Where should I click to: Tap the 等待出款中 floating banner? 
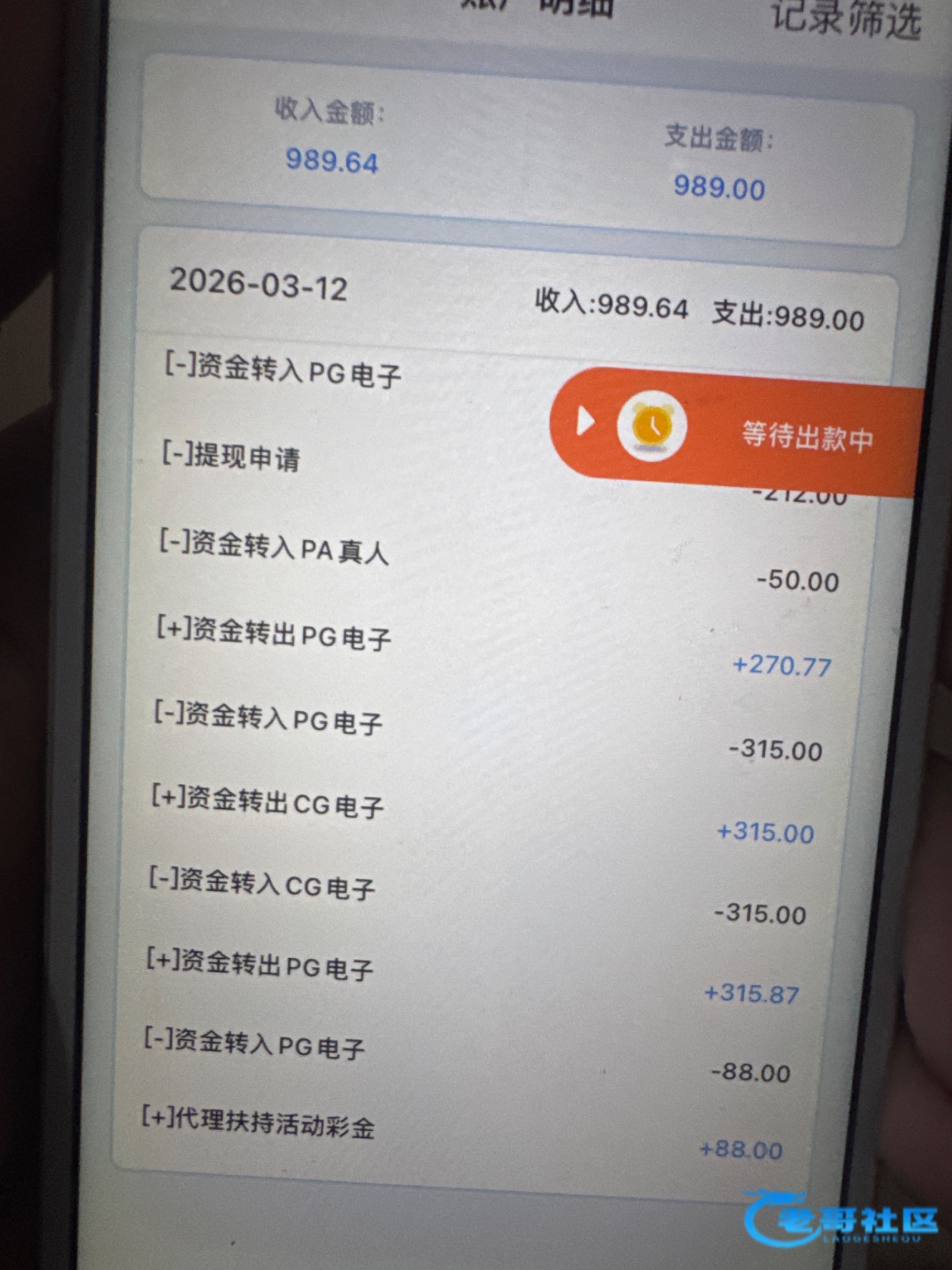point(806,437)
